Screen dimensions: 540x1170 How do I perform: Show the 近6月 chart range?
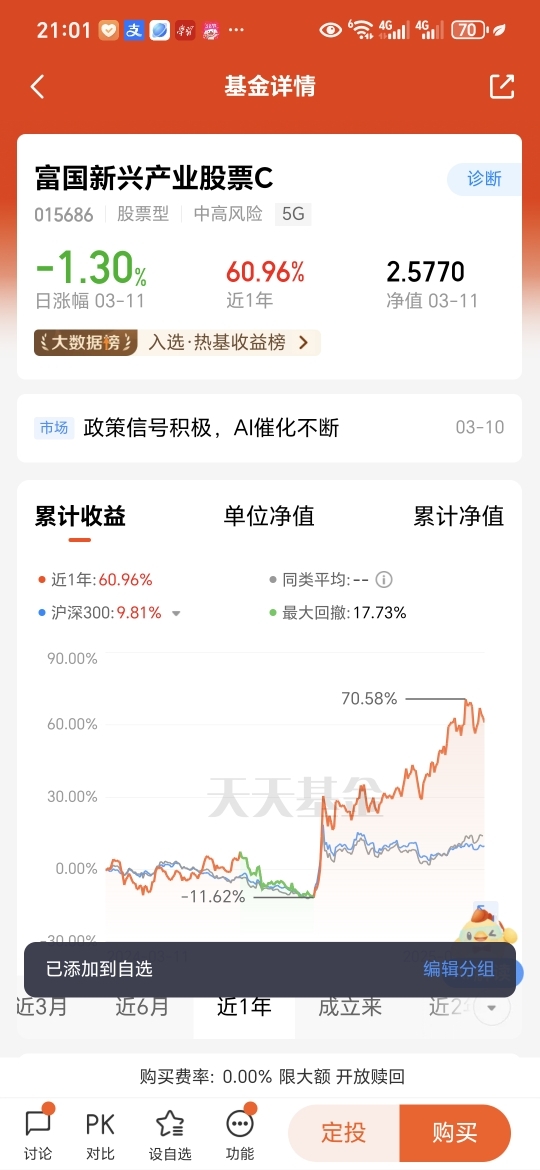tap(142, 1007)
